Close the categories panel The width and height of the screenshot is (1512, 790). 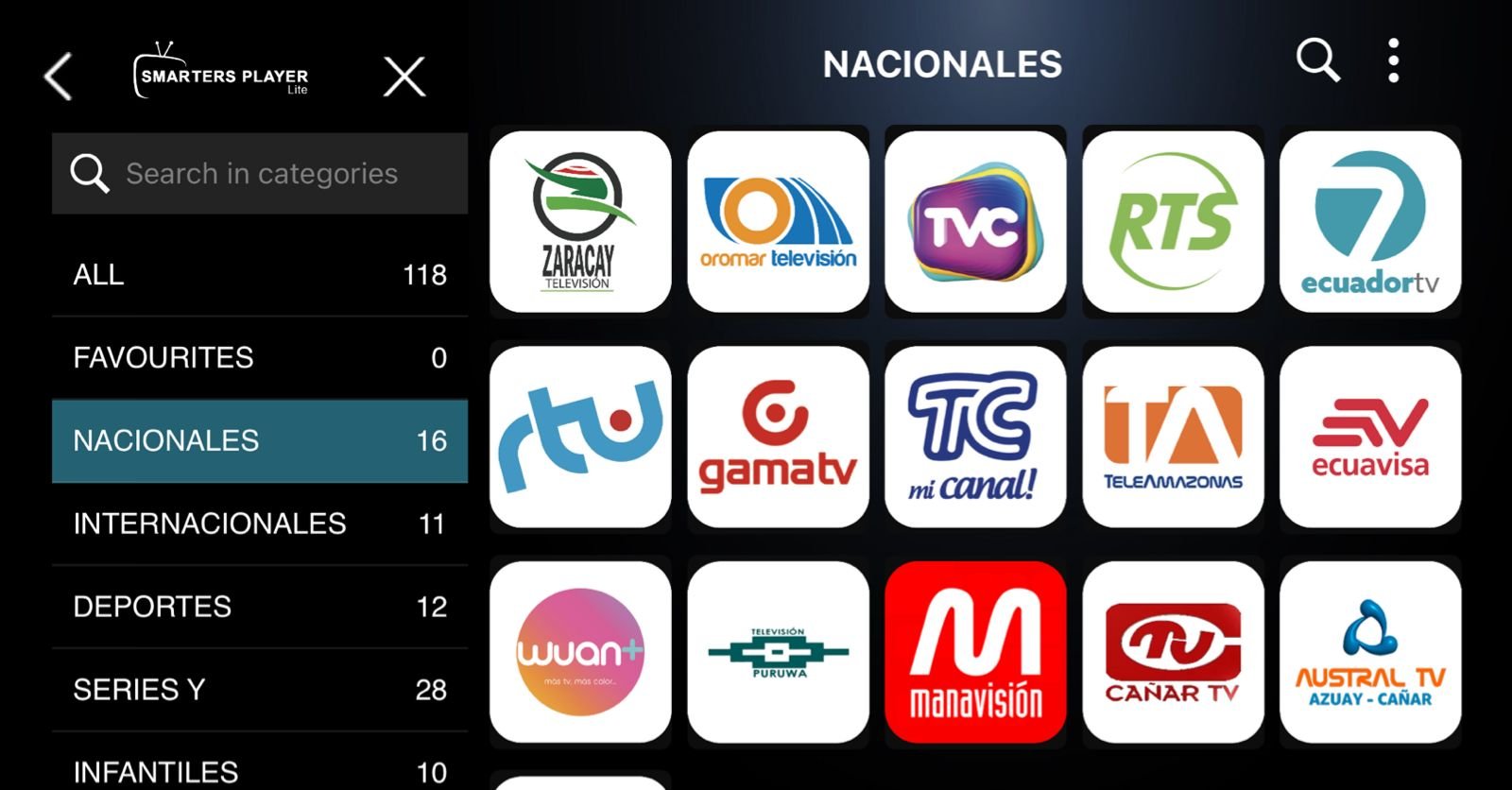click(x=404, y=77)
